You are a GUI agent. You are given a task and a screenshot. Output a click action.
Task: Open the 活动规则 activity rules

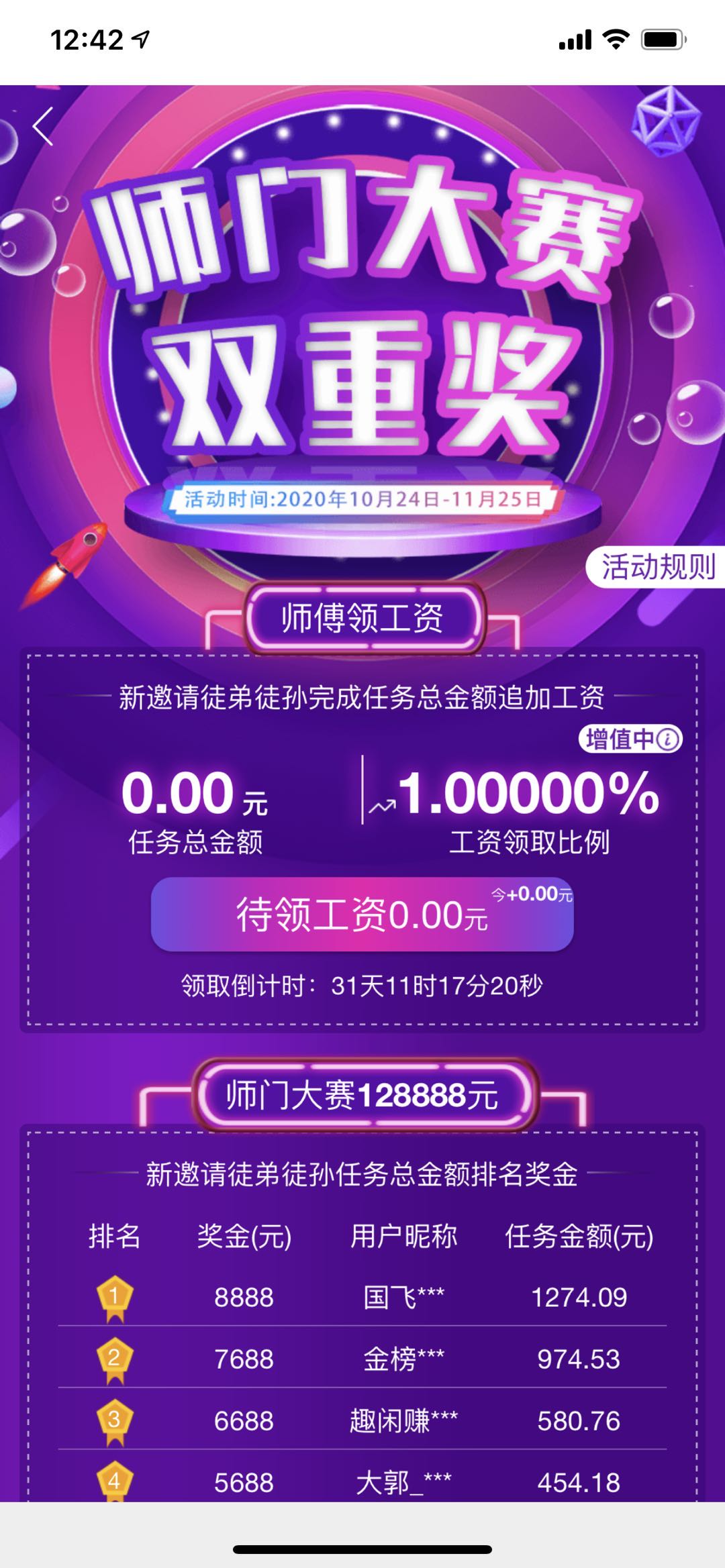[657, 568]
